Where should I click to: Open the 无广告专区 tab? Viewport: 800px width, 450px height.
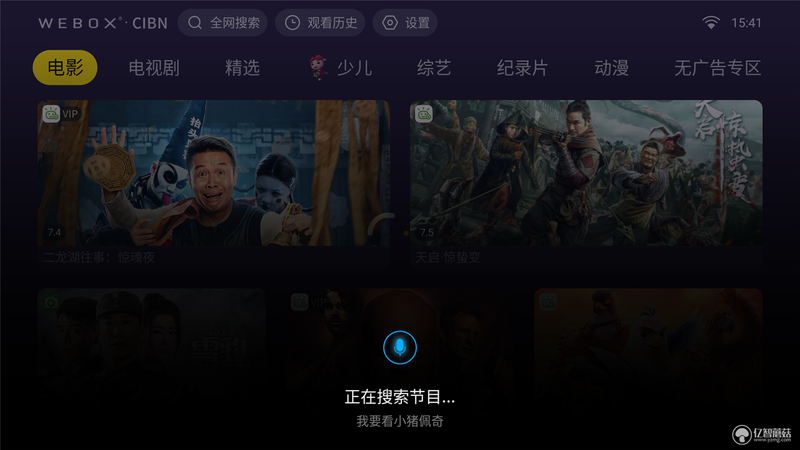pos(717,68)
